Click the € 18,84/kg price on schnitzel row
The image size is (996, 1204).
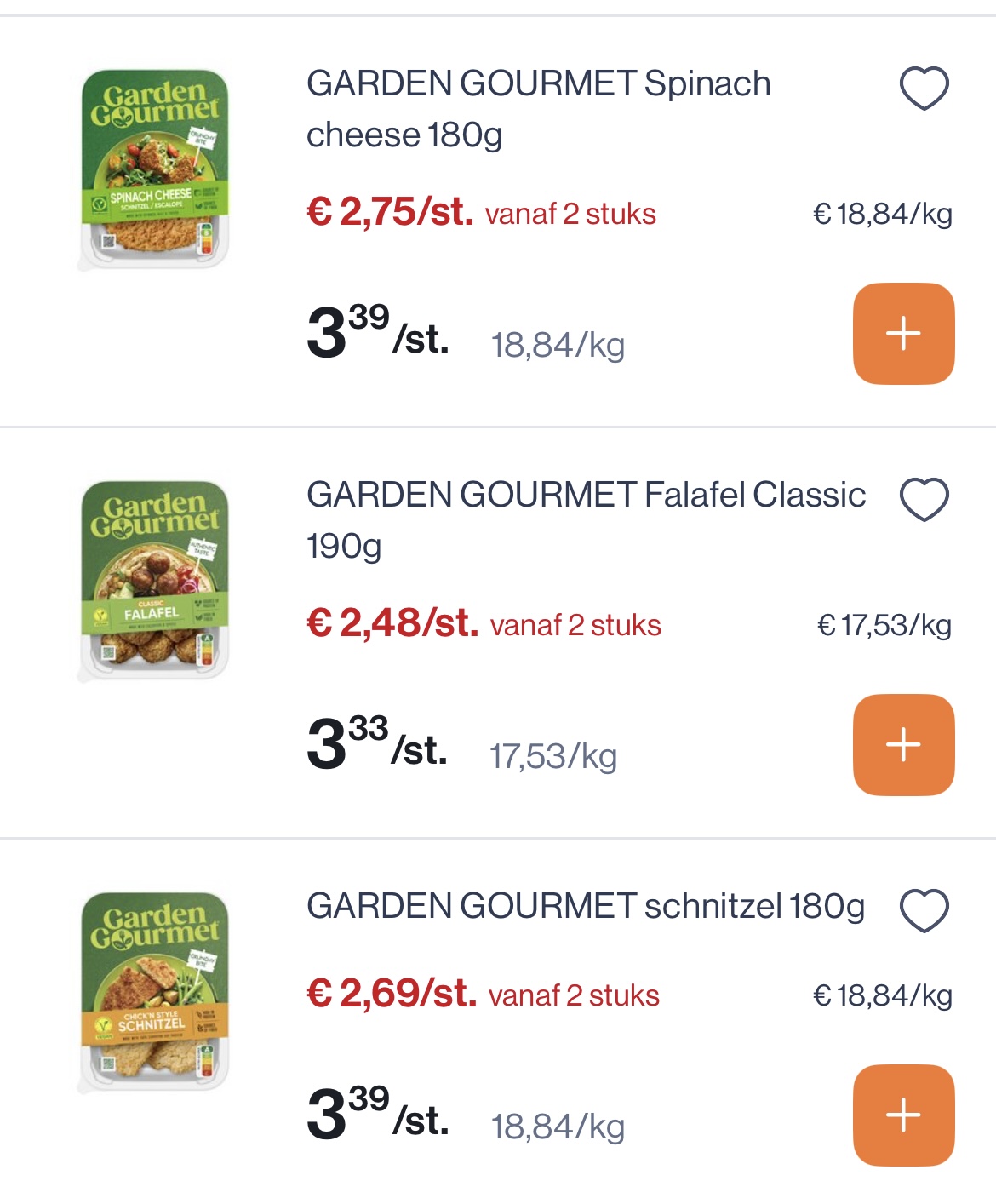click(x=885, y=994)
